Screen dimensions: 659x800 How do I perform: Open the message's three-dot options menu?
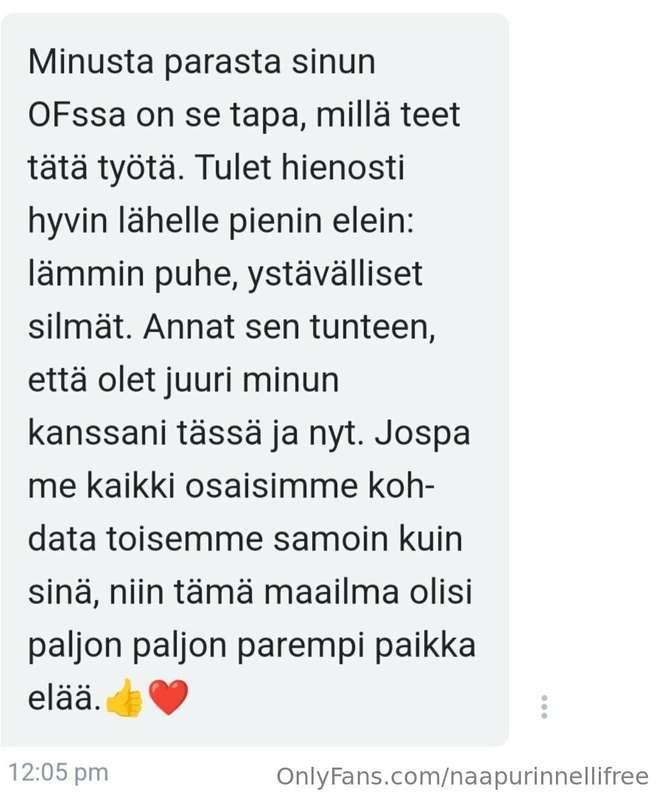click(543, 707)
